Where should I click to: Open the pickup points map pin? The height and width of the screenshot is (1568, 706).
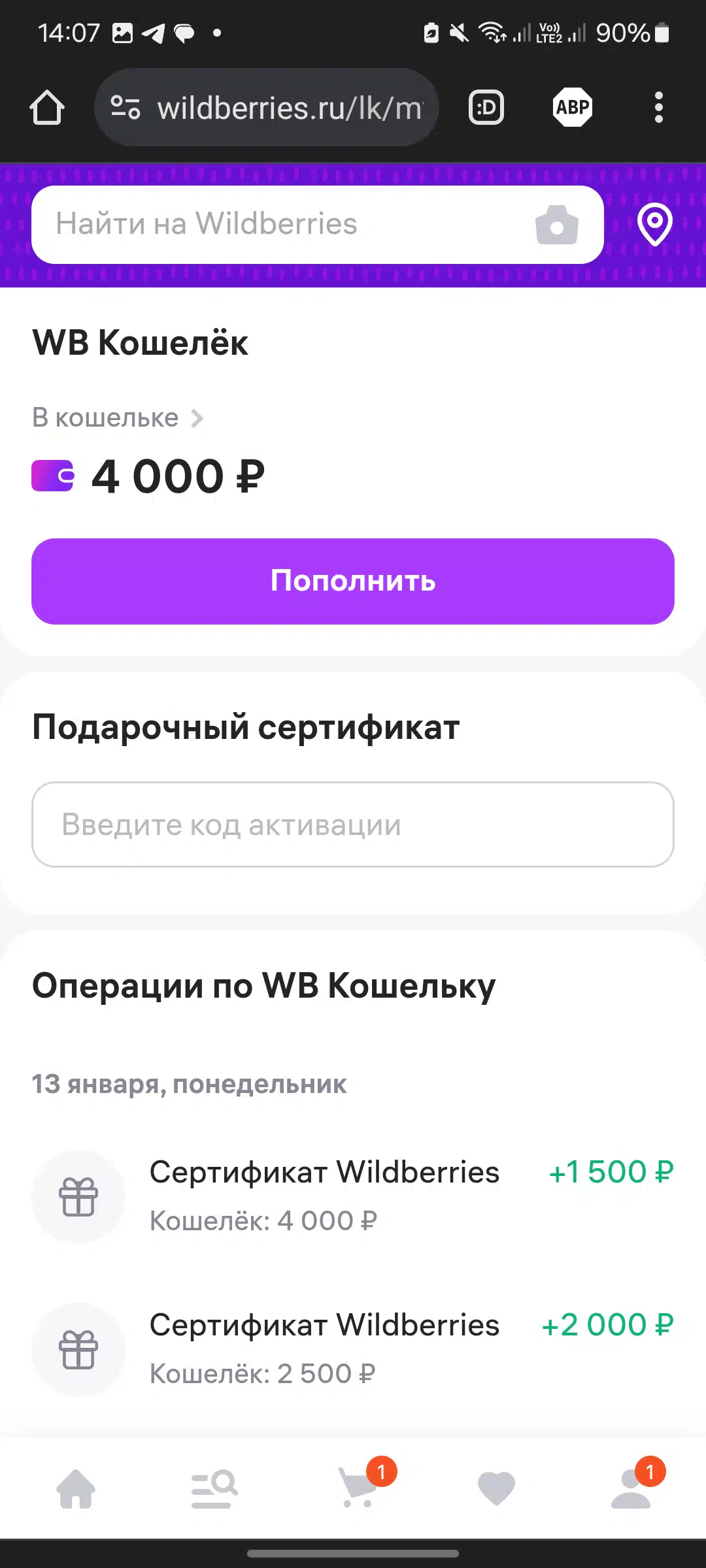click(x=654, y=225)
